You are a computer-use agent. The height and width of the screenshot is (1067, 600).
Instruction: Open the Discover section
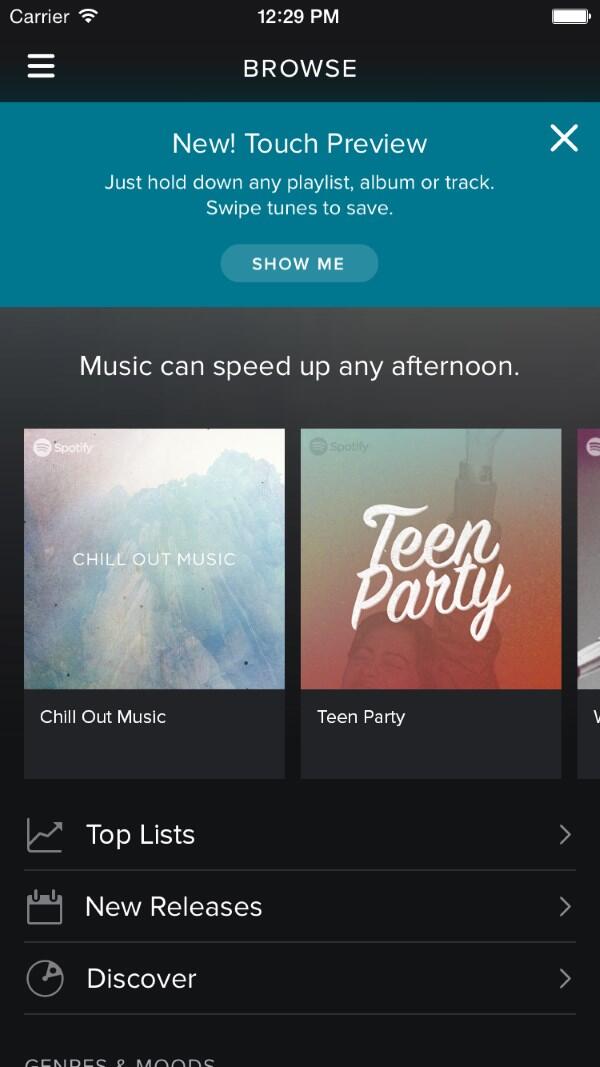click(299, 979)
